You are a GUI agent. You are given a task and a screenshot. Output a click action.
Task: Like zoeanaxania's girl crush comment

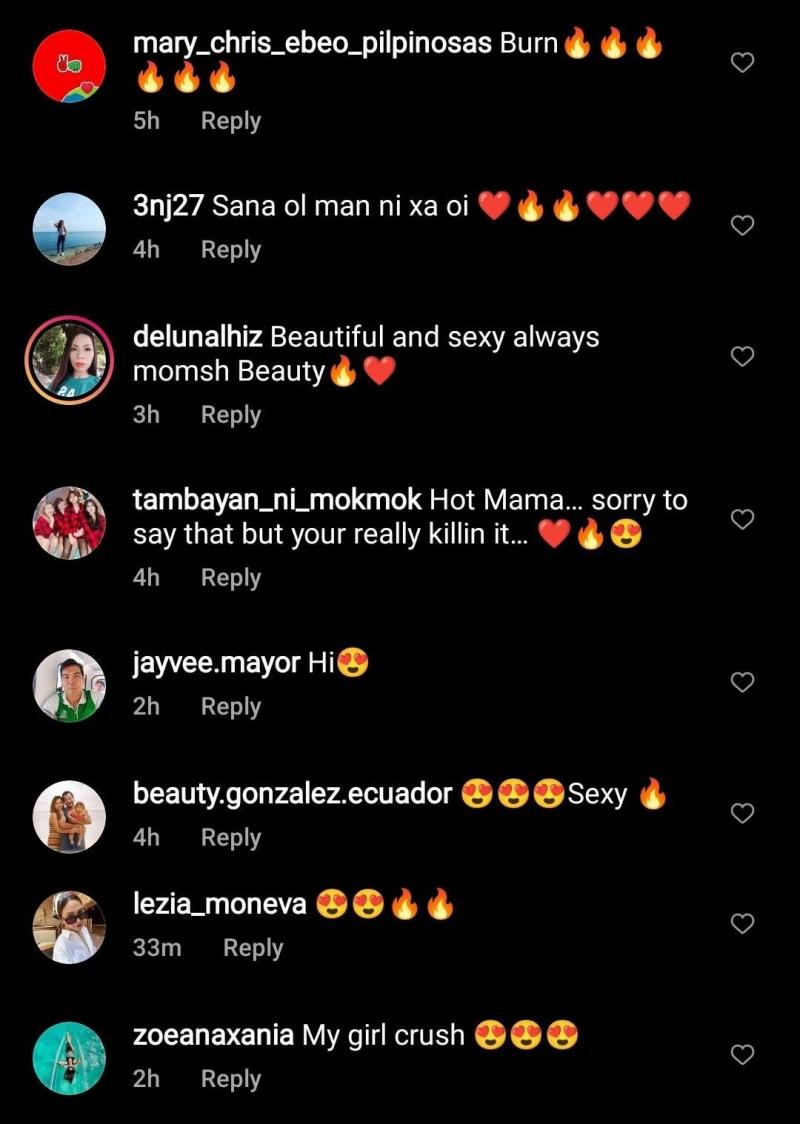(742, 1054)
